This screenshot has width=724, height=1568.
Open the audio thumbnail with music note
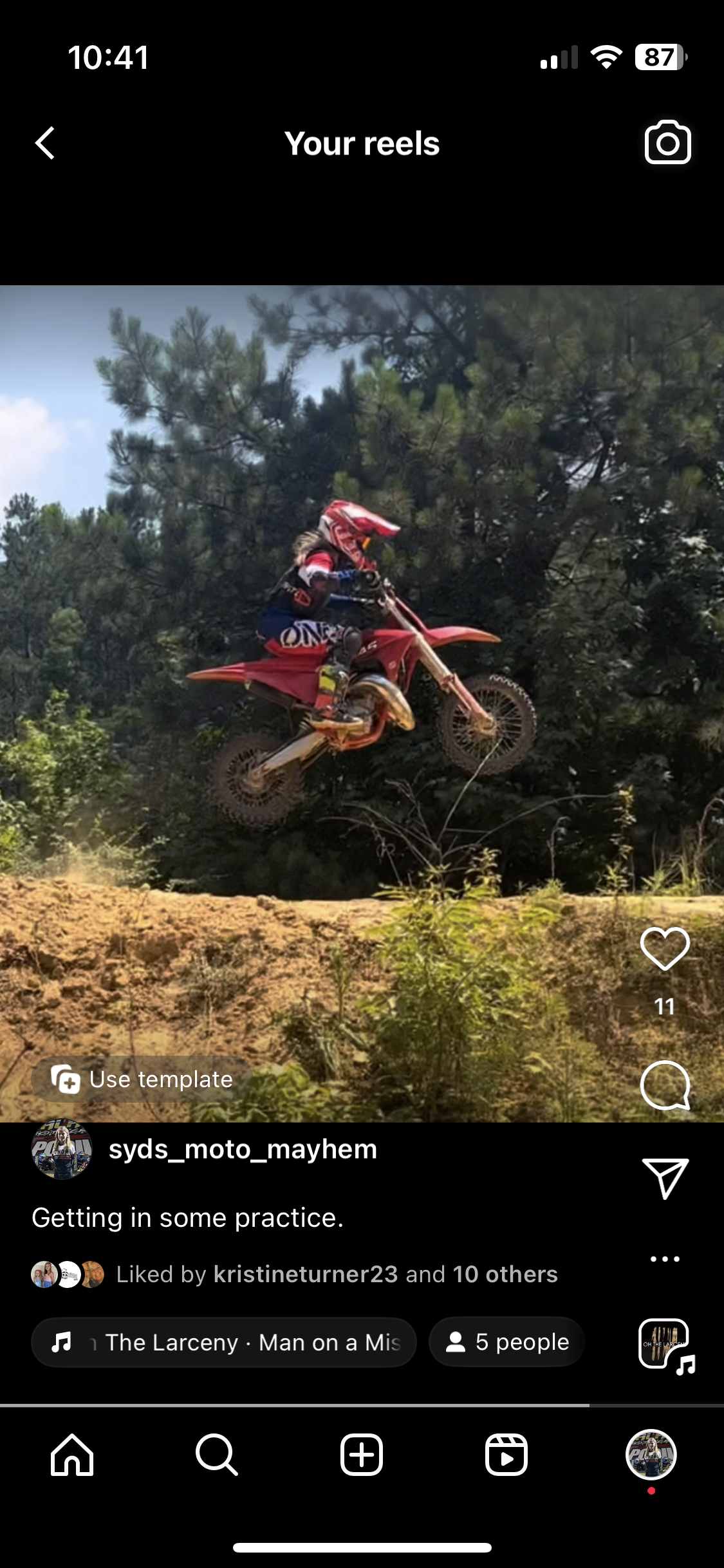click(667, 1345)
